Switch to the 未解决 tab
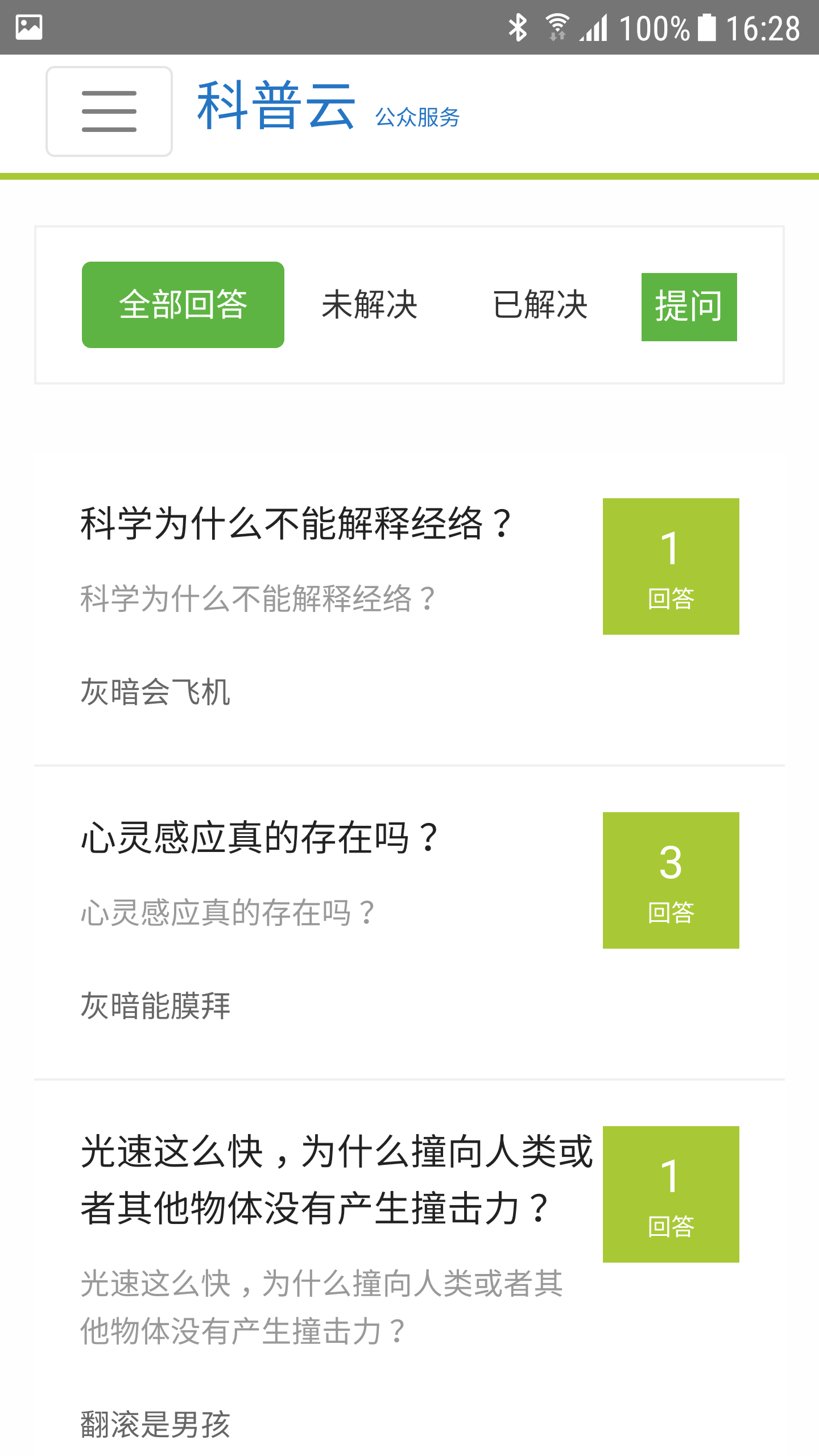The width and height of the screenshot is (819, 1456). click(x=370, y=305)
